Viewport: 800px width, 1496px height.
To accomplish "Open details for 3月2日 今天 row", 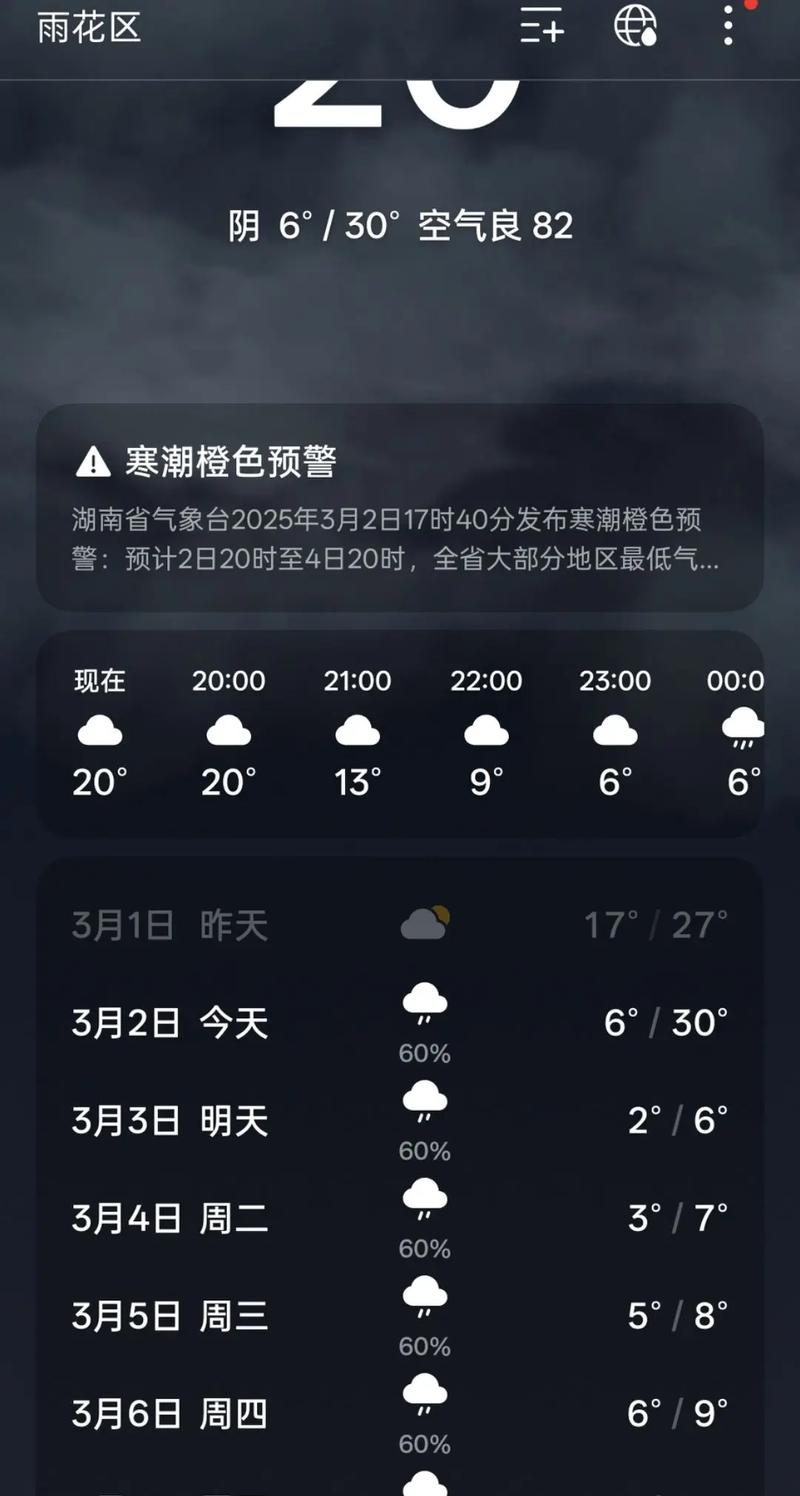I will click(400, 1021).
